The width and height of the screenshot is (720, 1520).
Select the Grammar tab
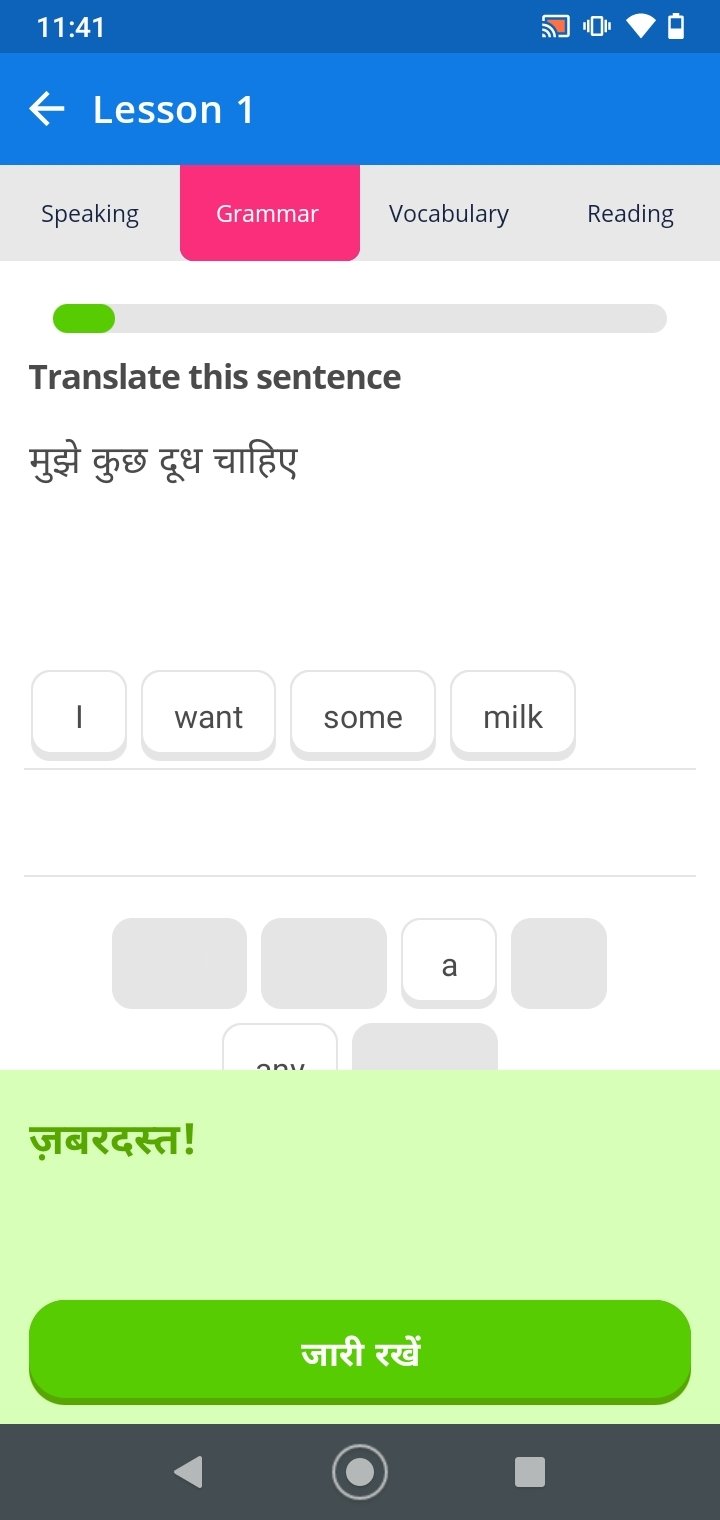(269, 213)
